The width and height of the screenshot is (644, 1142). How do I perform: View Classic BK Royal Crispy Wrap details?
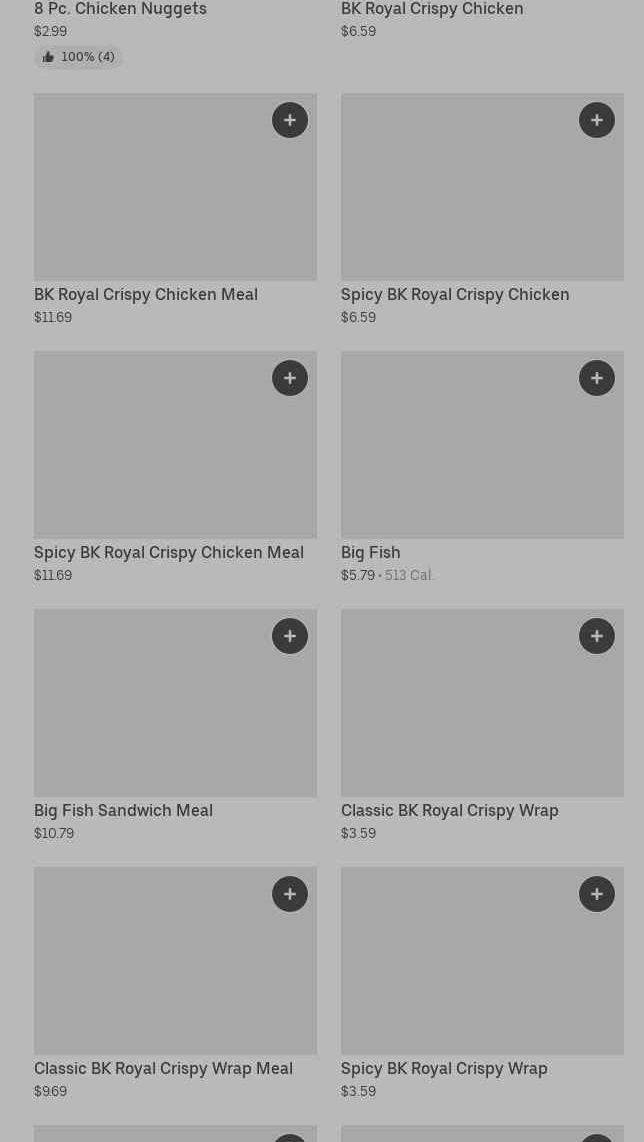pyautogui.click(x=450, y=810)
